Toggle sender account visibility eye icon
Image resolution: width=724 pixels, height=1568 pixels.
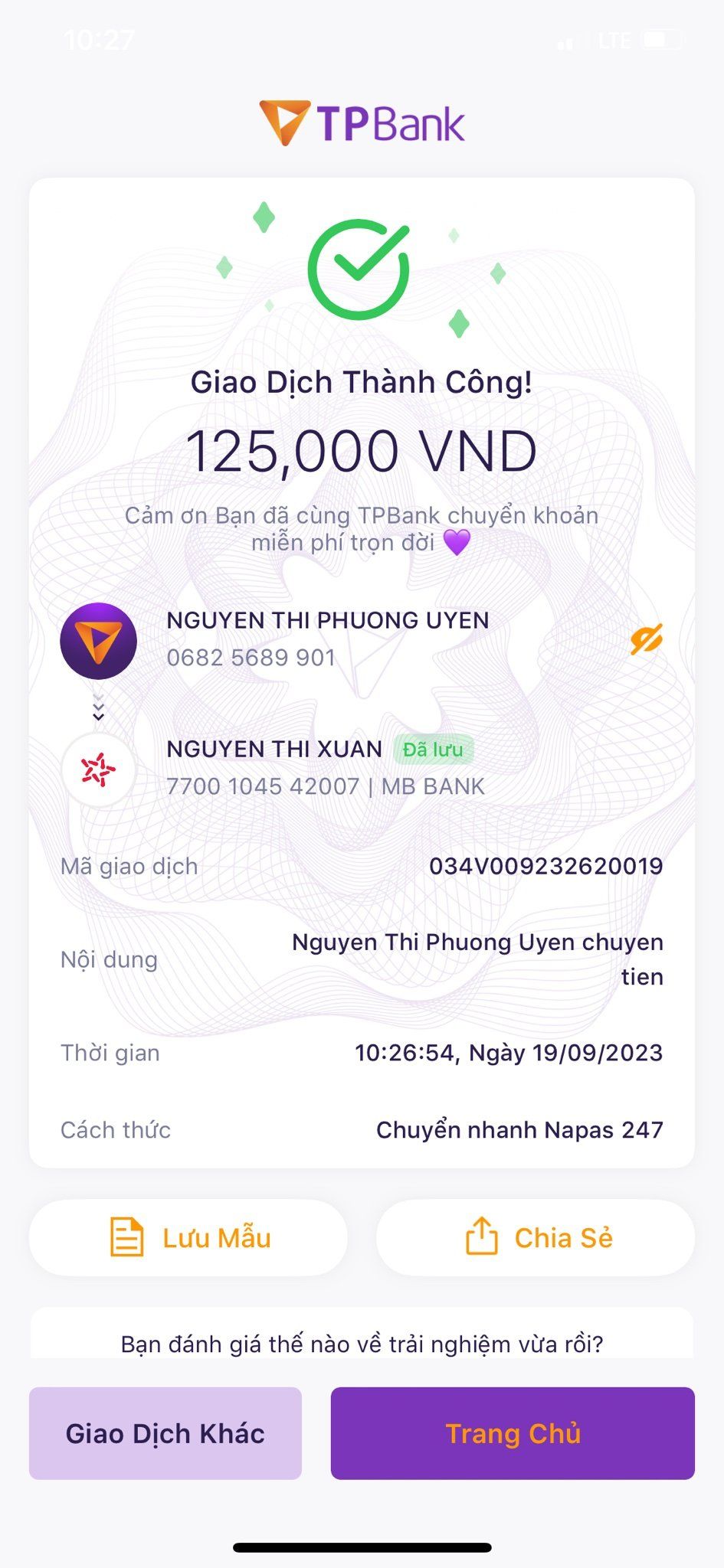(x=646, y=639)
